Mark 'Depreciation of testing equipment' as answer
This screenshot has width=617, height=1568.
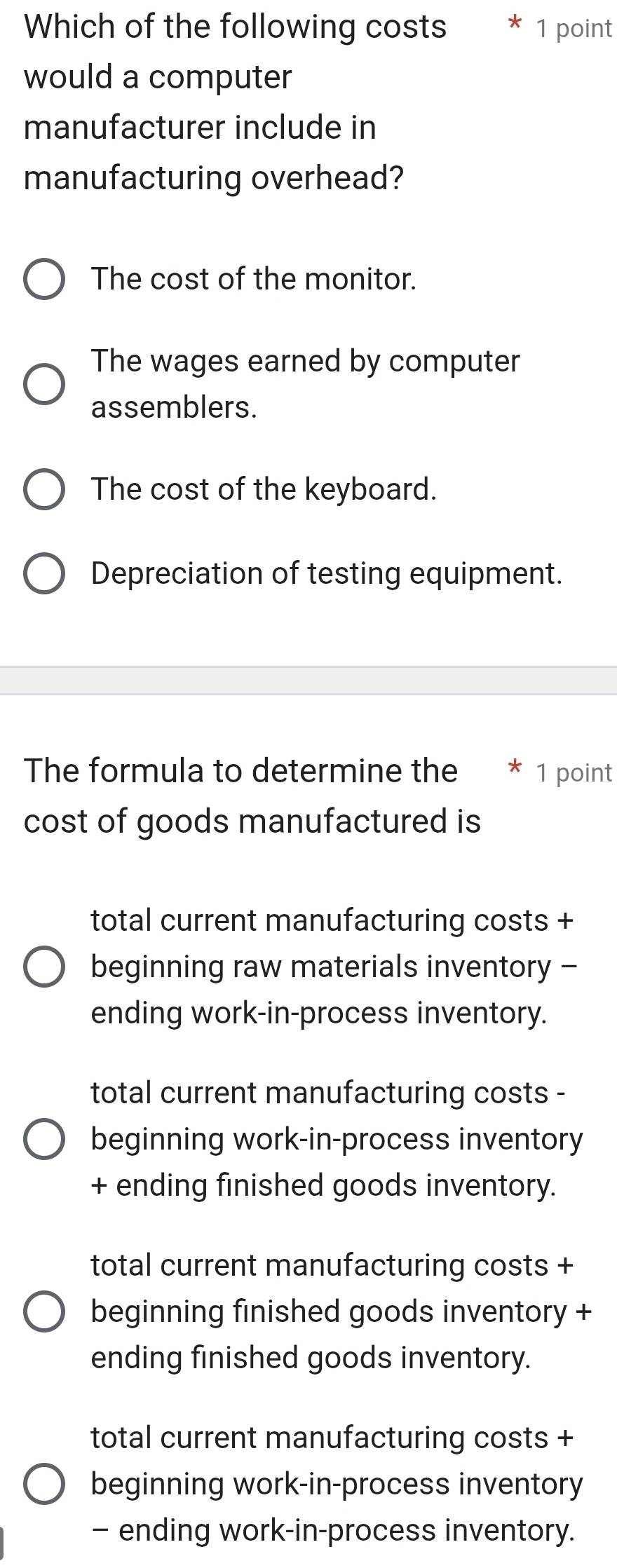45,573
